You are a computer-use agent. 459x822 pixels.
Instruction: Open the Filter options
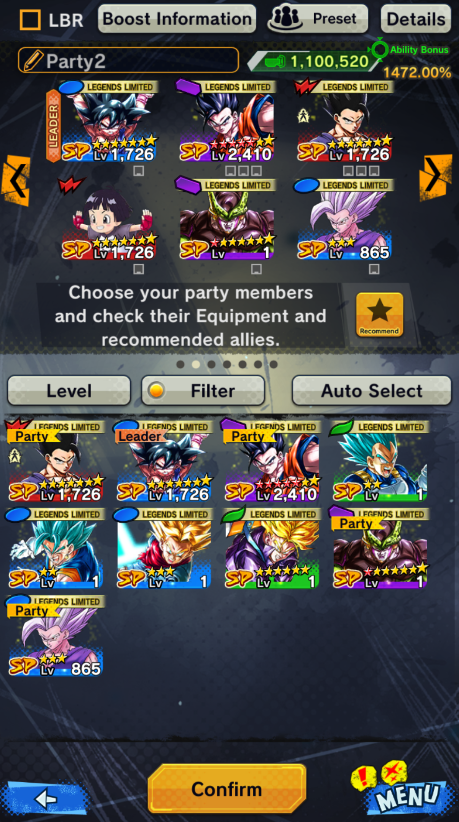(203, 391)
